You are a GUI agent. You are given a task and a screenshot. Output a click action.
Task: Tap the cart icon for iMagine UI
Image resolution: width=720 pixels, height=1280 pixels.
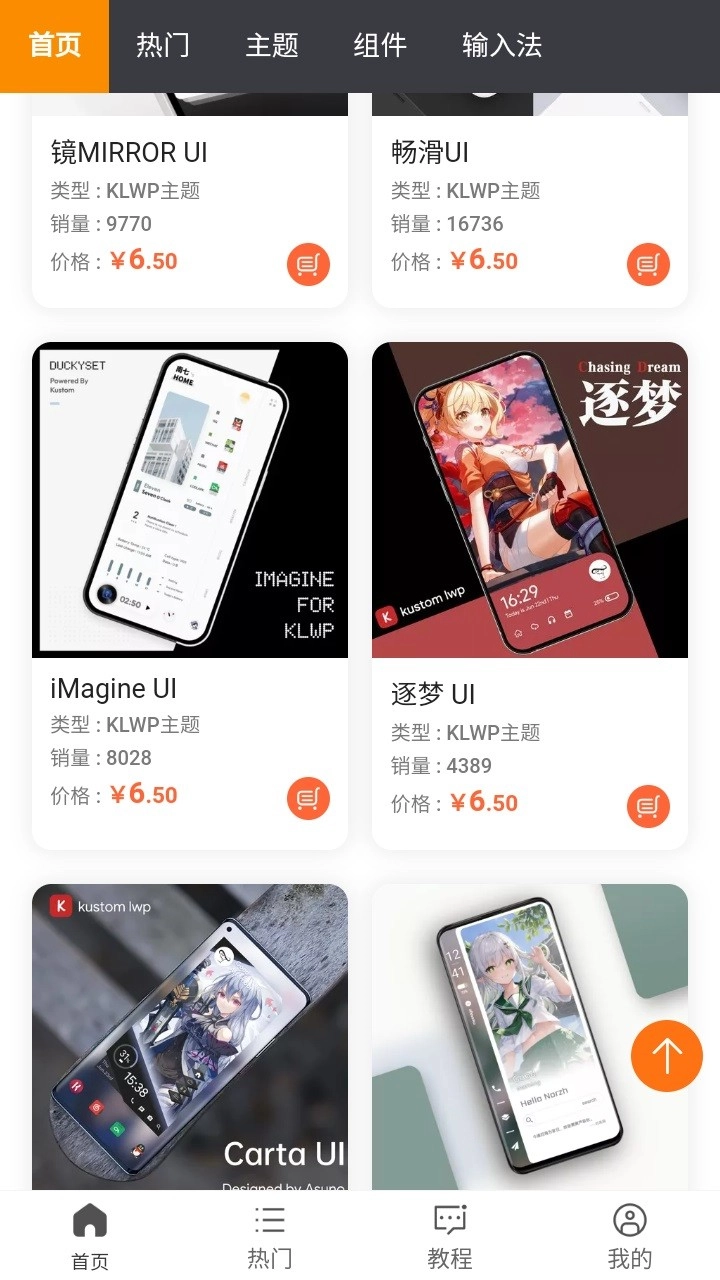coord(308,798)
